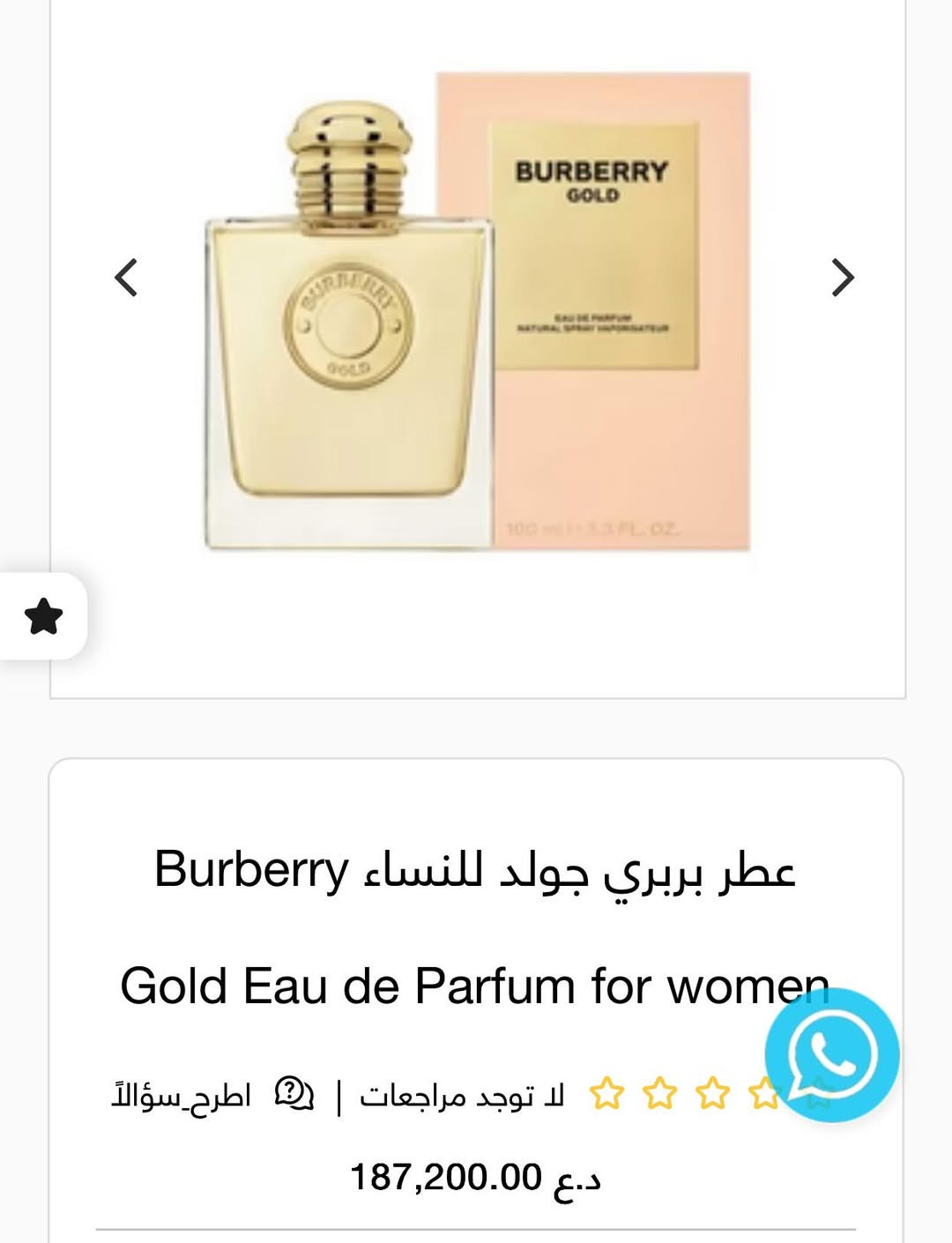The image size is (952, 1243).
Task: Open the star rewards side tab
Action: (43, 616)
